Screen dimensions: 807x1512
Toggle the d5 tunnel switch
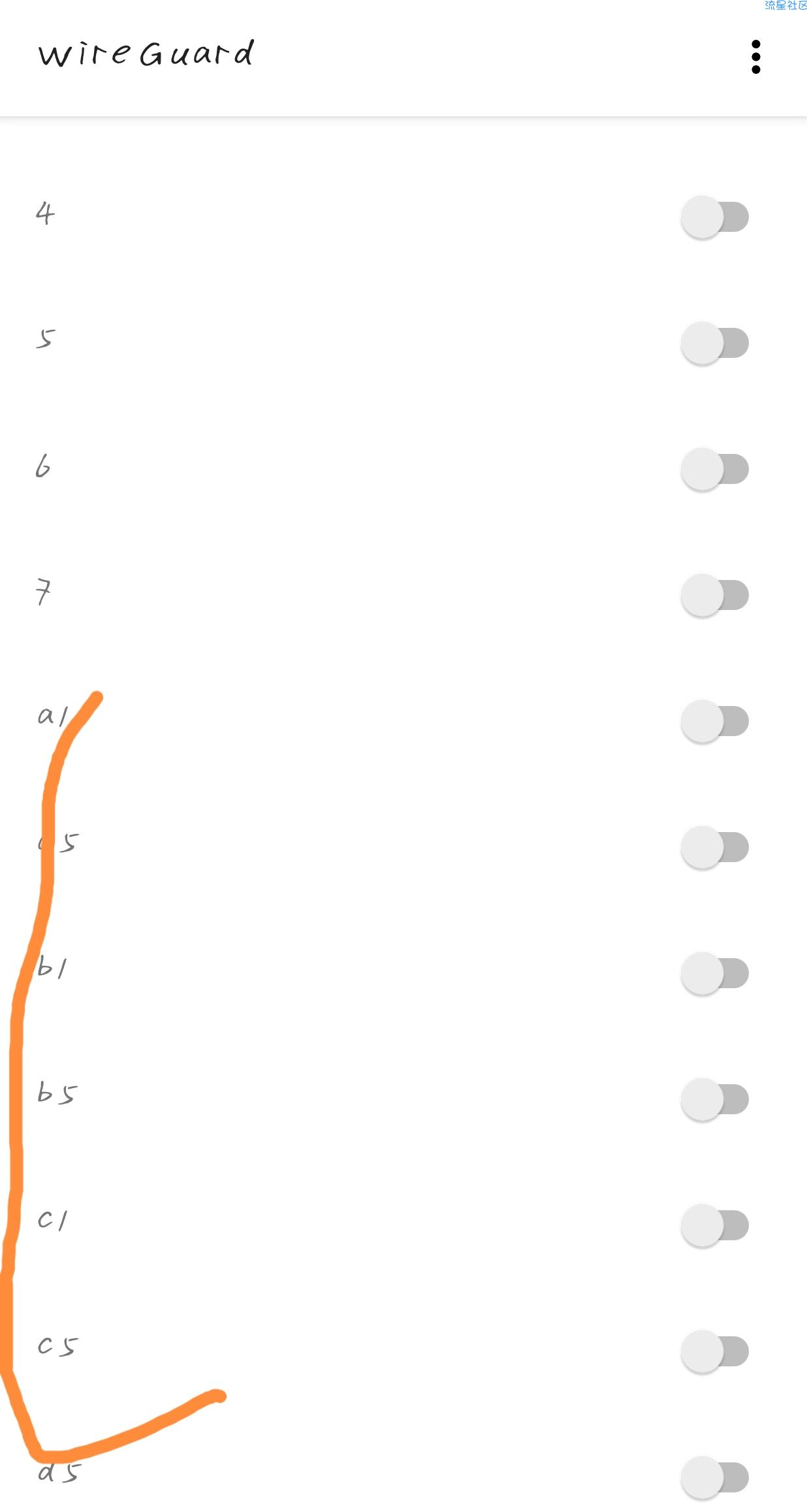click(714, 1477)
